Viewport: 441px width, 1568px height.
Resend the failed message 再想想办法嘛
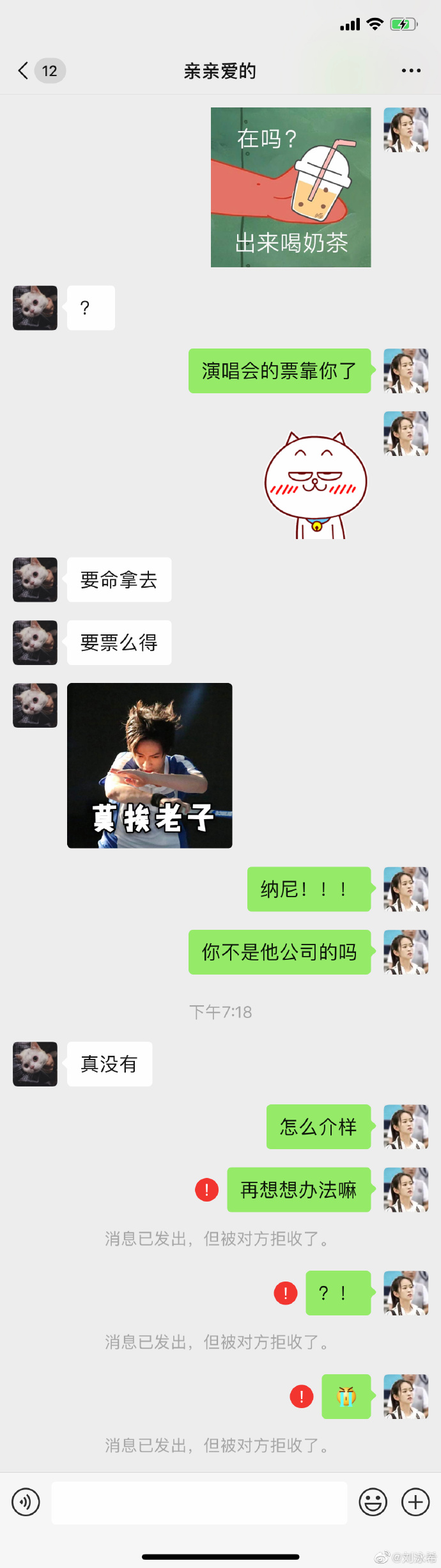(x=206, y=1189)
